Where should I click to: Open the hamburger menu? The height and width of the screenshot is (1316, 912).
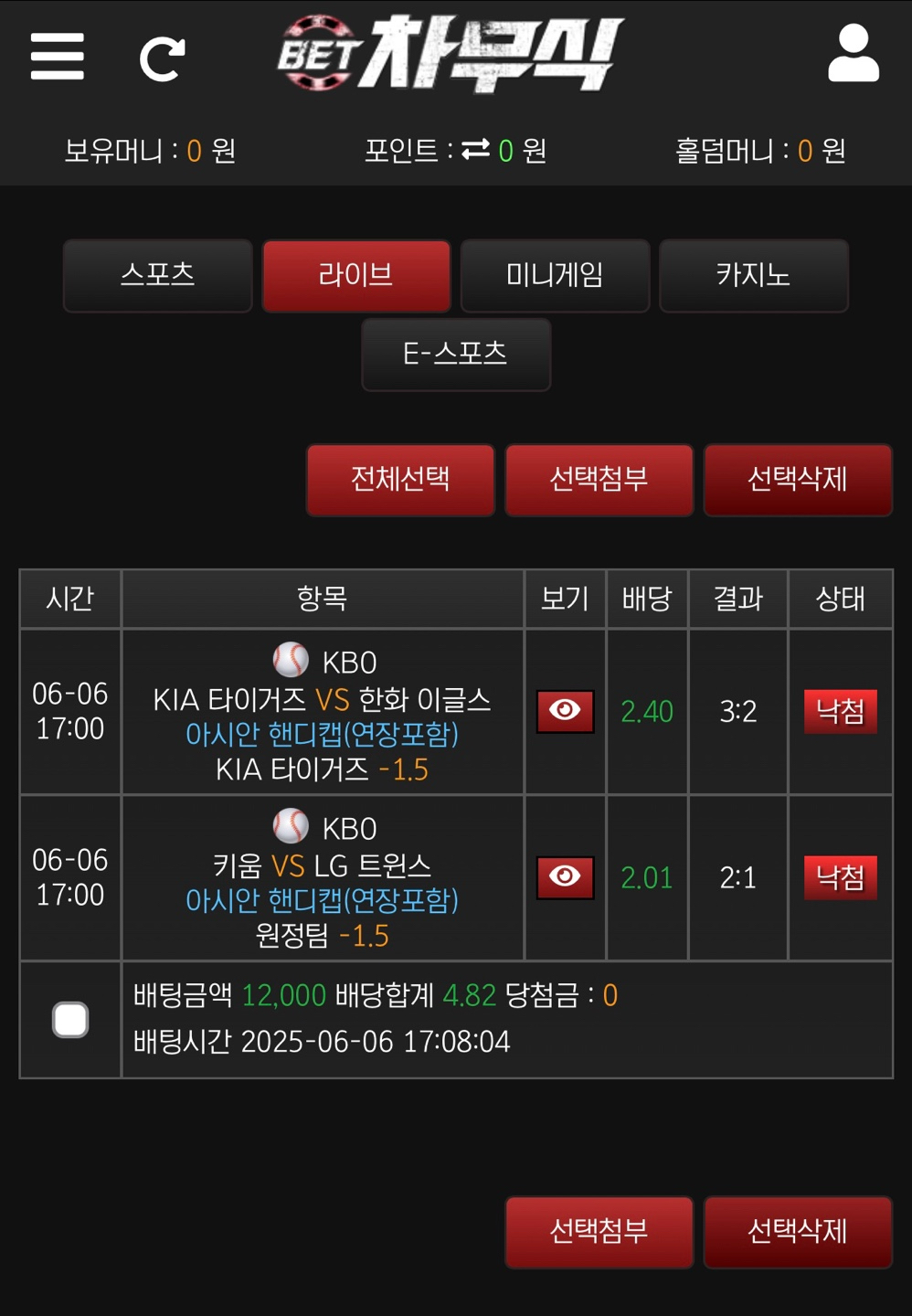coord(57,57)
